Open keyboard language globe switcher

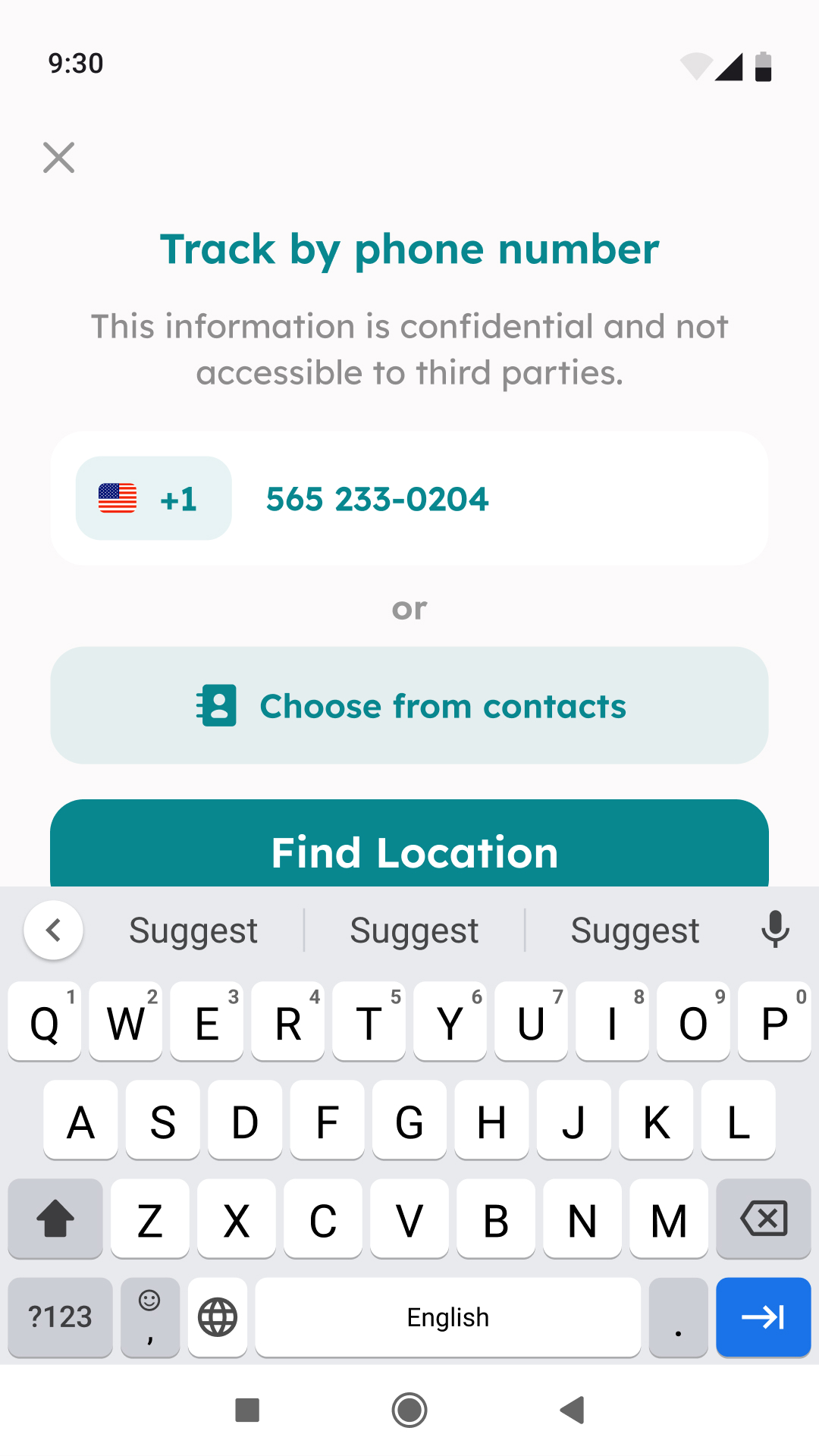pos(218,1317)
